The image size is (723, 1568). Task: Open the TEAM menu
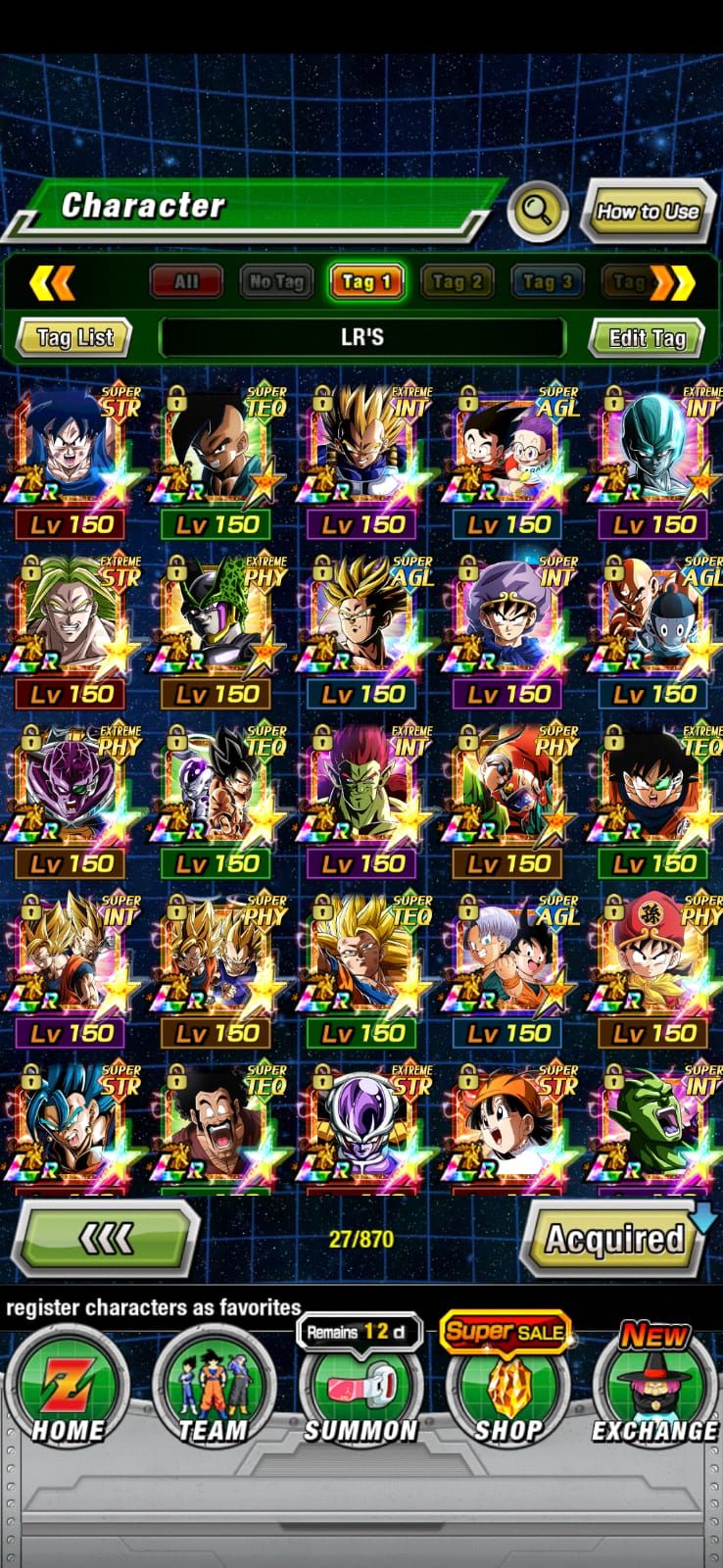[213, 1392]
